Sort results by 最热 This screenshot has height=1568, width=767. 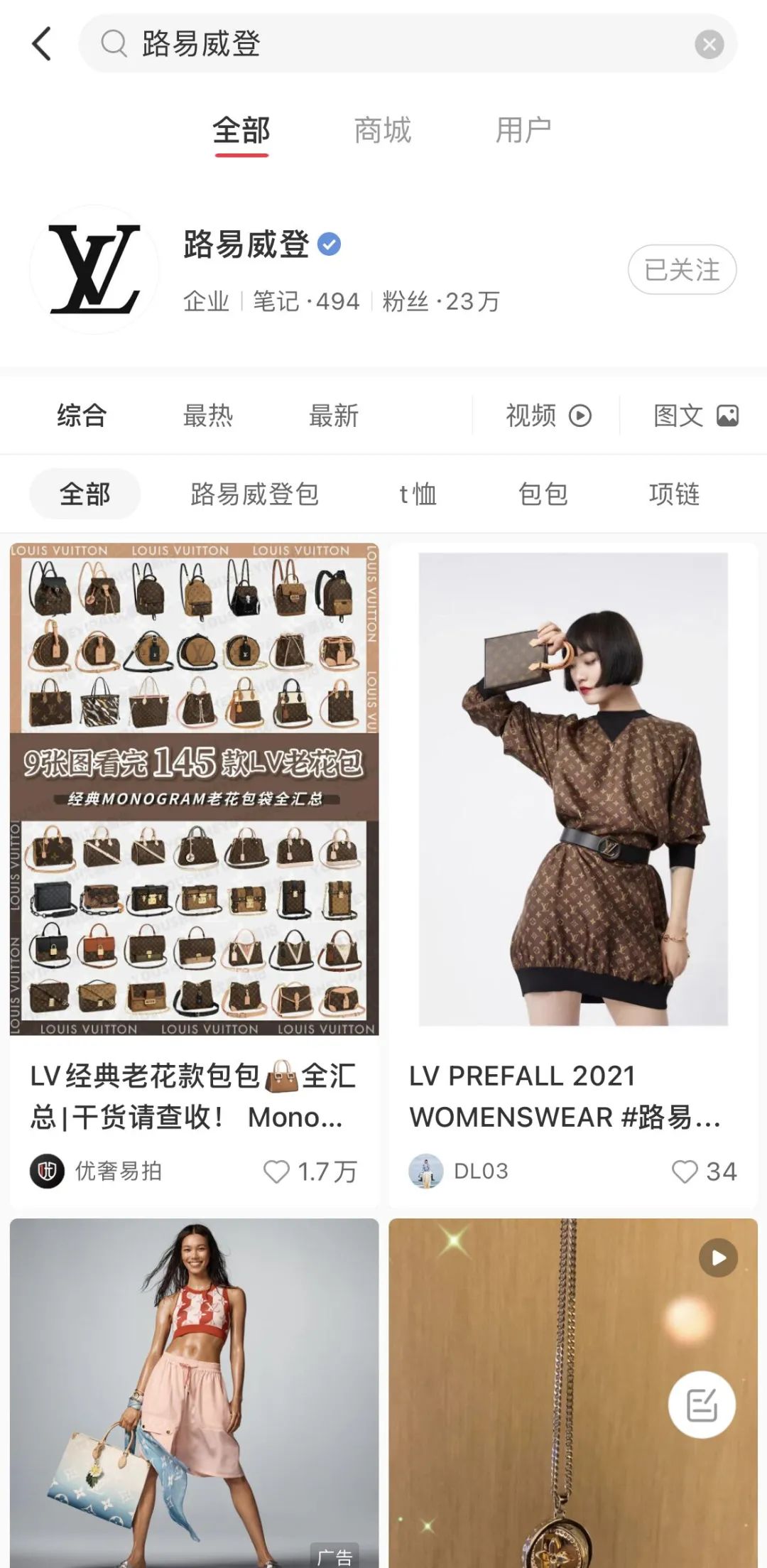(207, 416)
